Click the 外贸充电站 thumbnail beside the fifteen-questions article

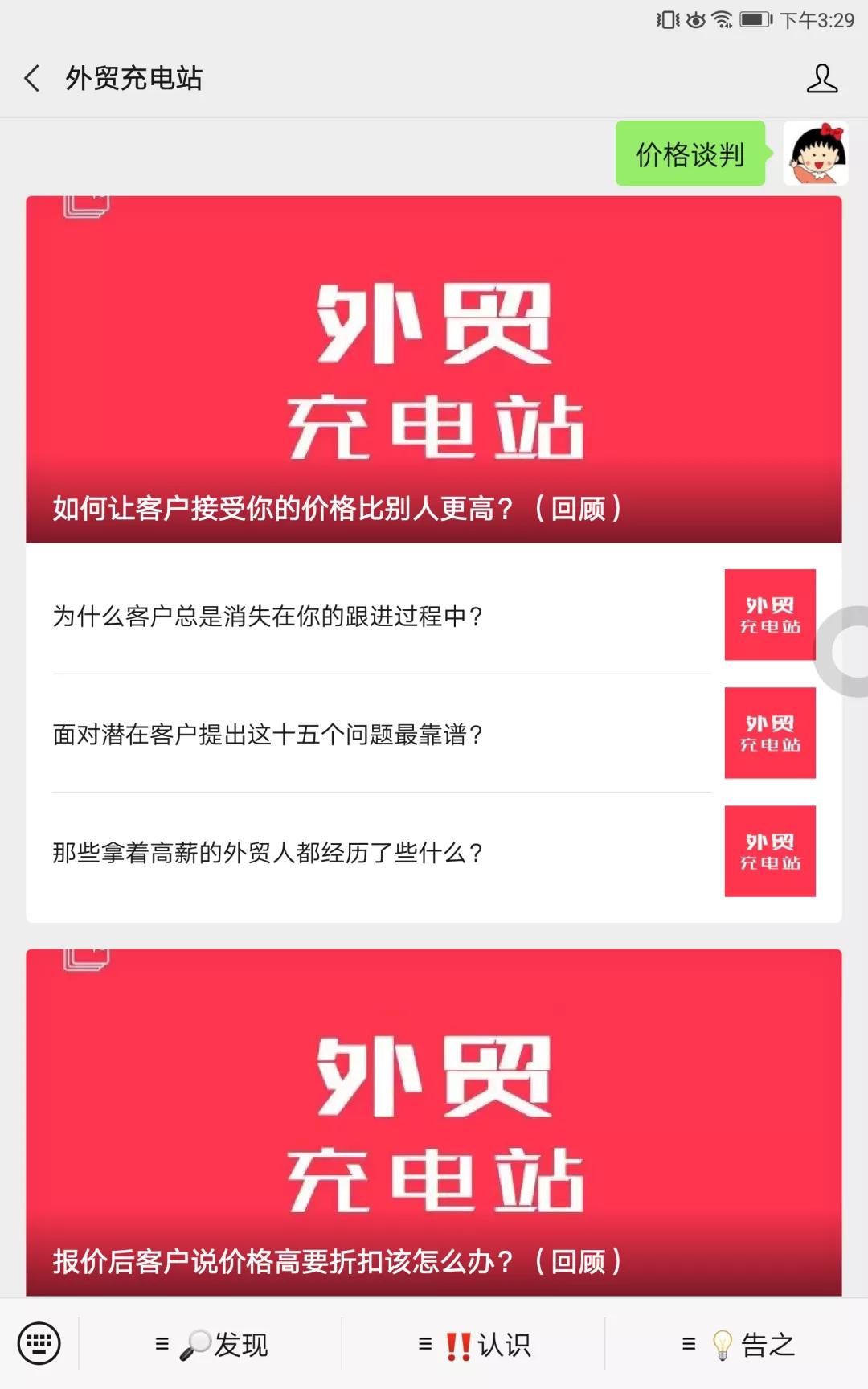coord(768,732)
